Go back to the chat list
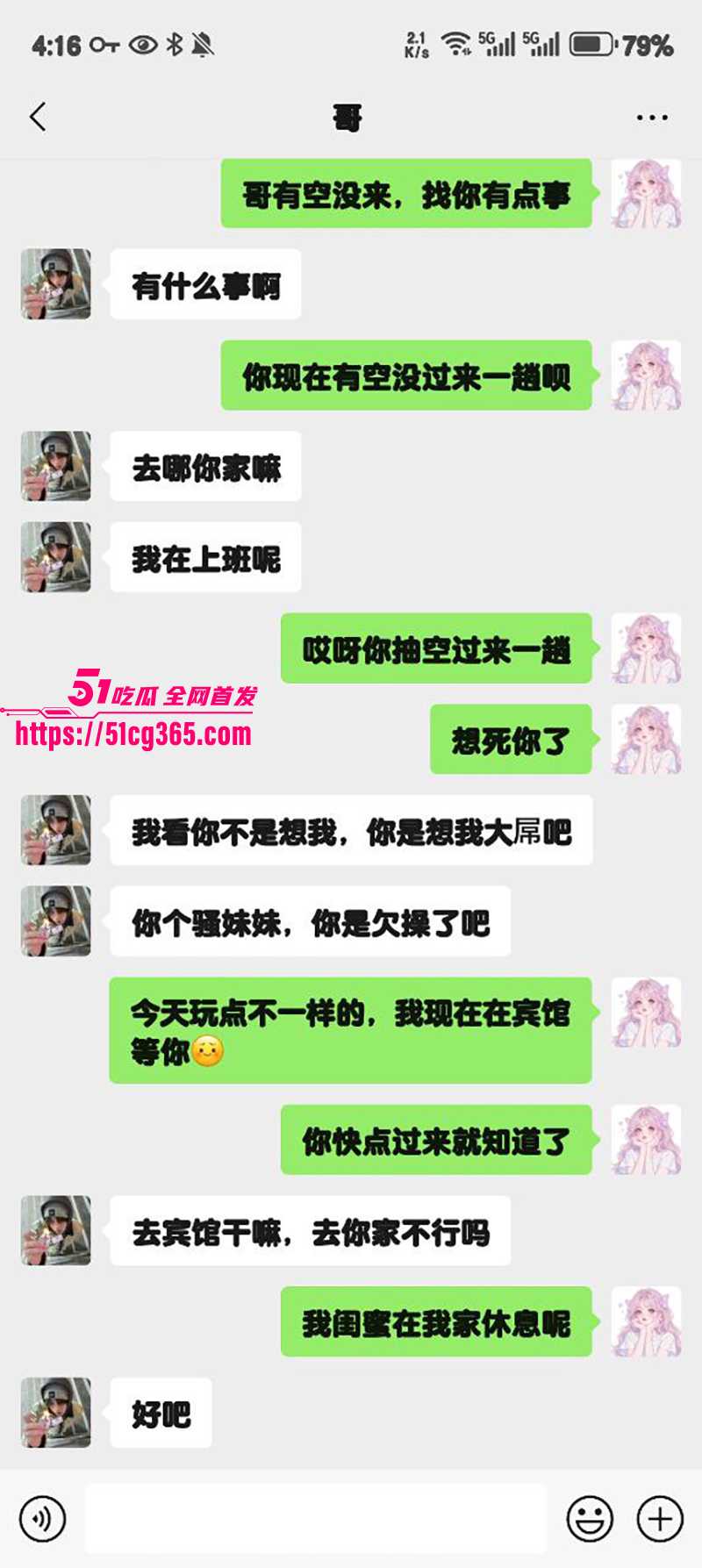702x1568 pixels. click(x=38, y=117)
